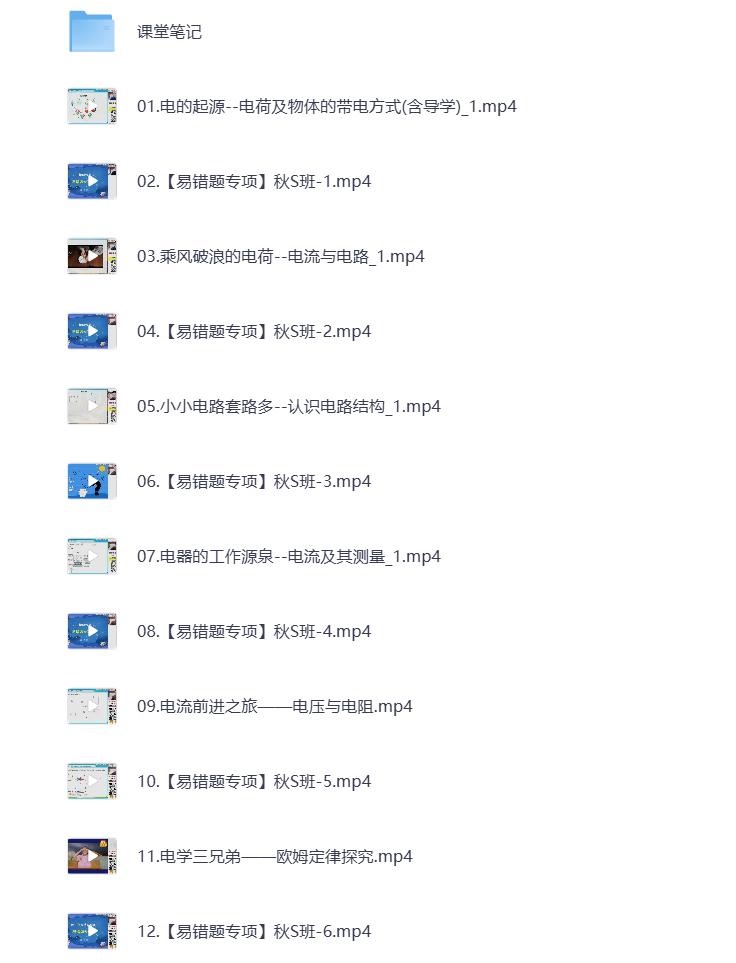The height and width of the screenshot is (963, 736).
Task: Play 11.电学三兄弟 video
Action: (x=274, y=857)
